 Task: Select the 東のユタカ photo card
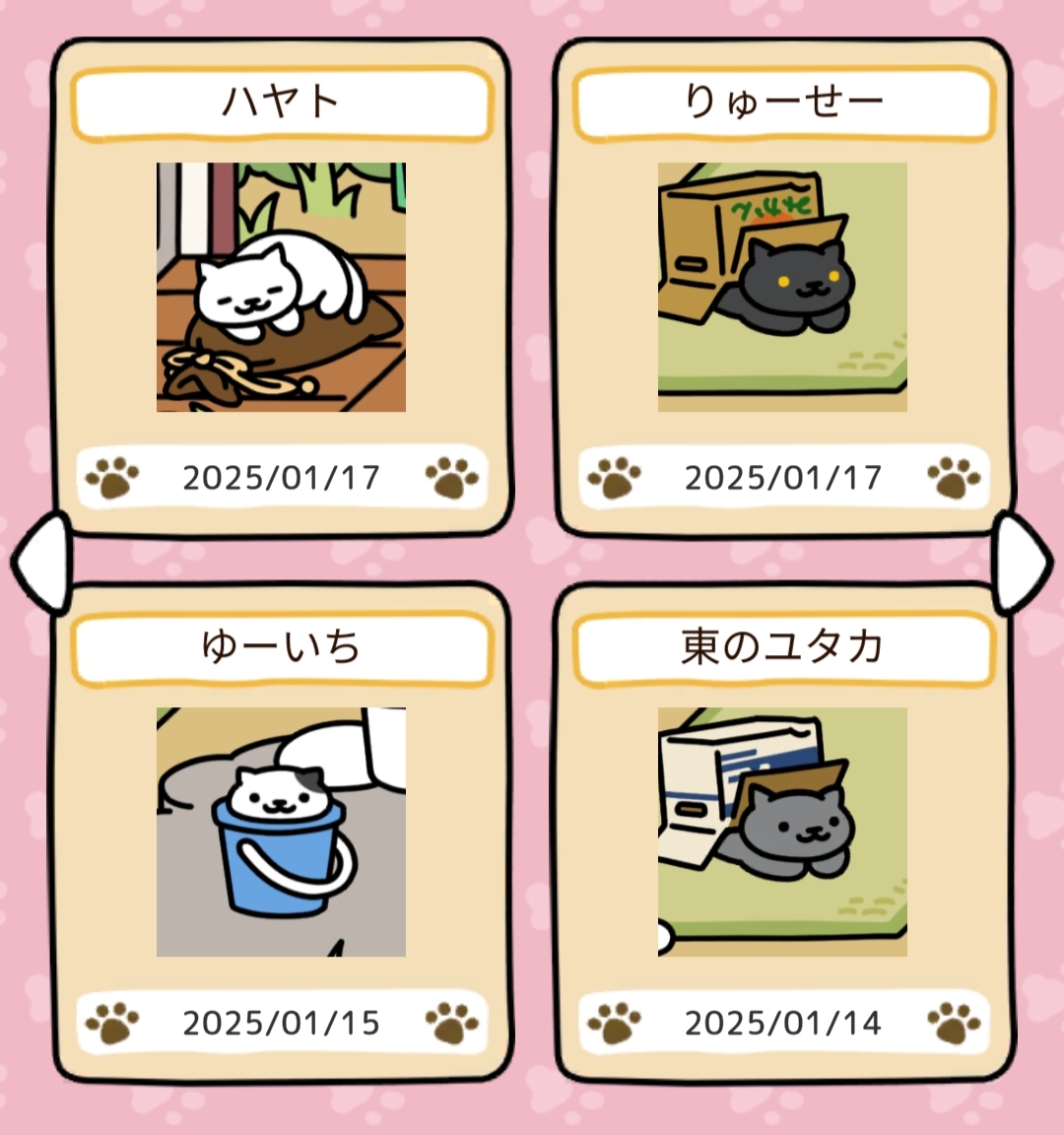(782, 832)
